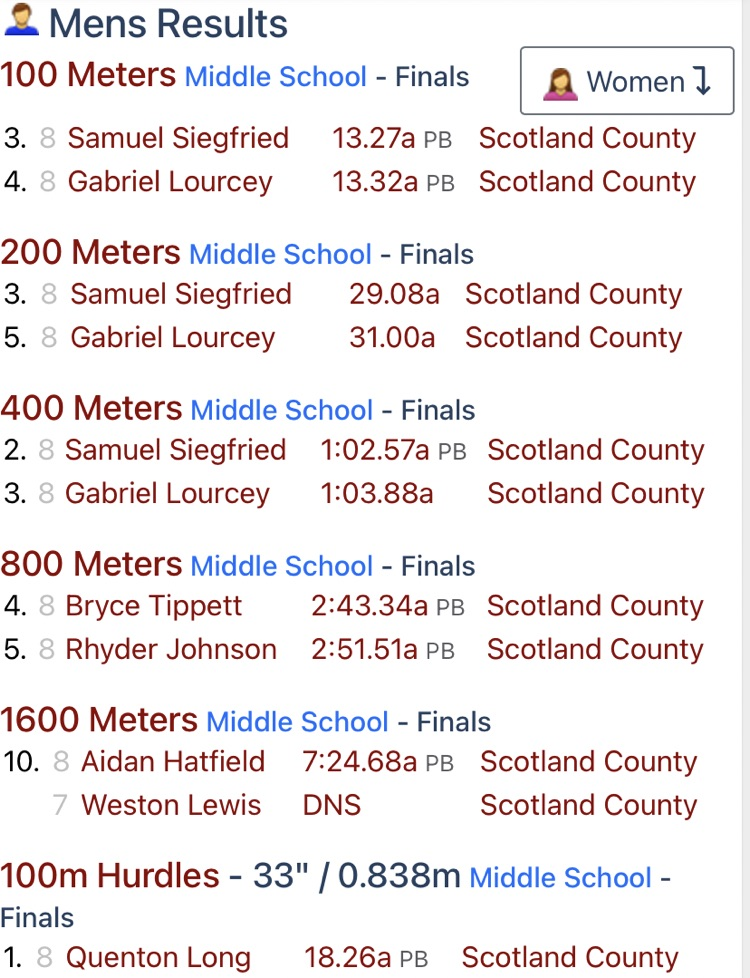Tap the 7:24.68a time result
Viewport: 750px width, 978px height.
pyautogui.click(x=359, y=762)
